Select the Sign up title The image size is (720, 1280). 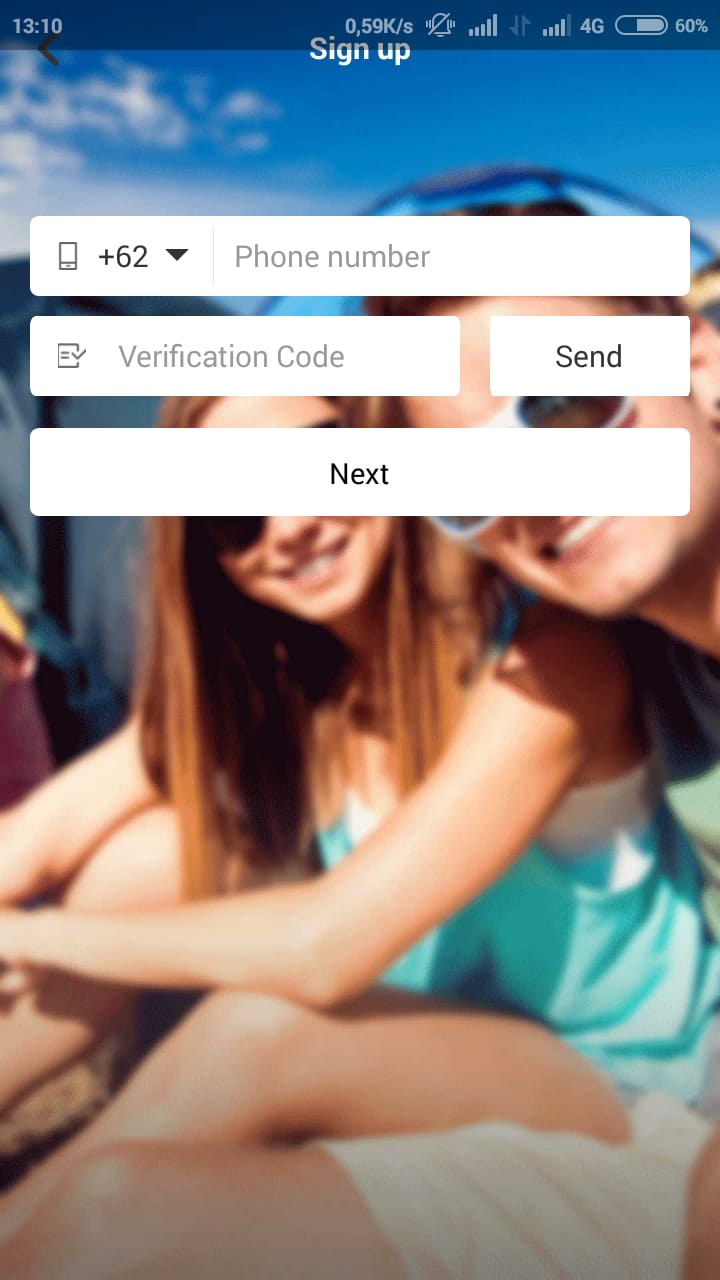(360, 49)
